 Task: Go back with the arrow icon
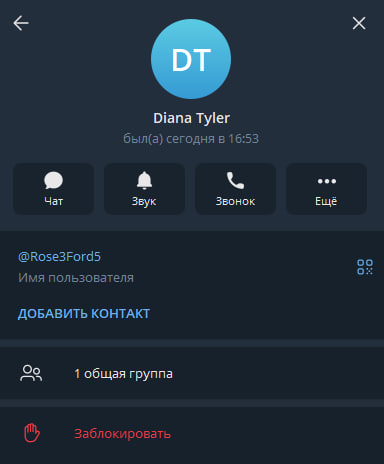[21, 23]
